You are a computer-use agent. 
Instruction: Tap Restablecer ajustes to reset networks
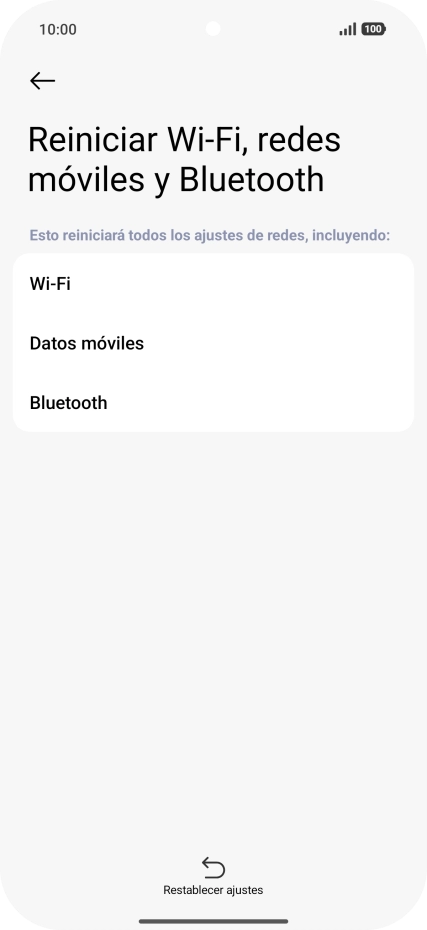coord(213,876)
